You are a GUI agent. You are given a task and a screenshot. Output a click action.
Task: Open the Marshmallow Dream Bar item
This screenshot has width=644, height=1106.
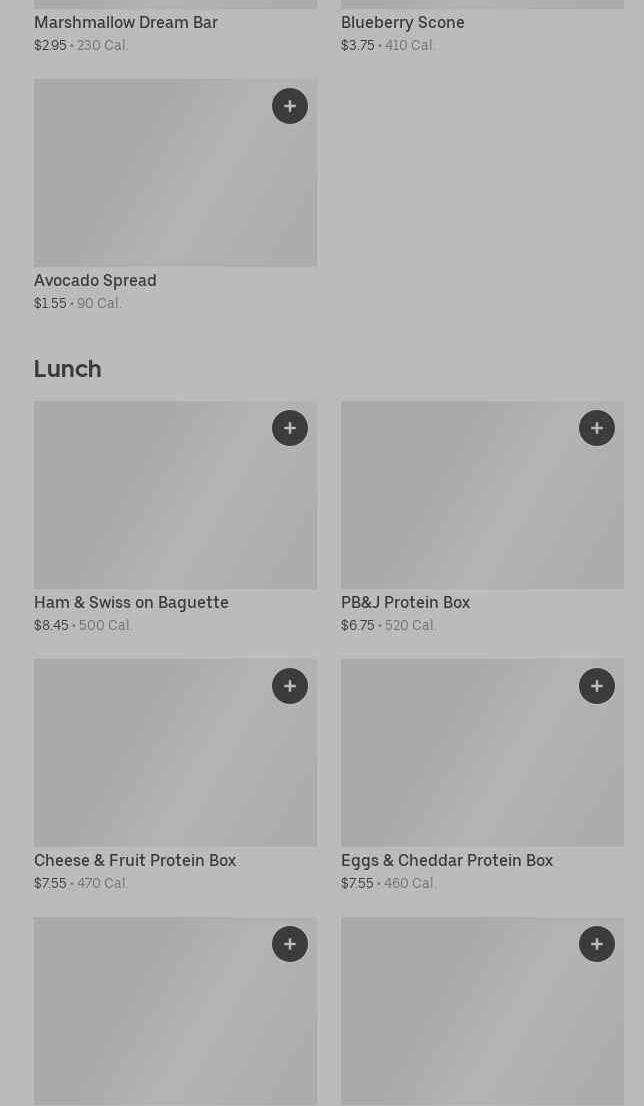tap(126, 22)
